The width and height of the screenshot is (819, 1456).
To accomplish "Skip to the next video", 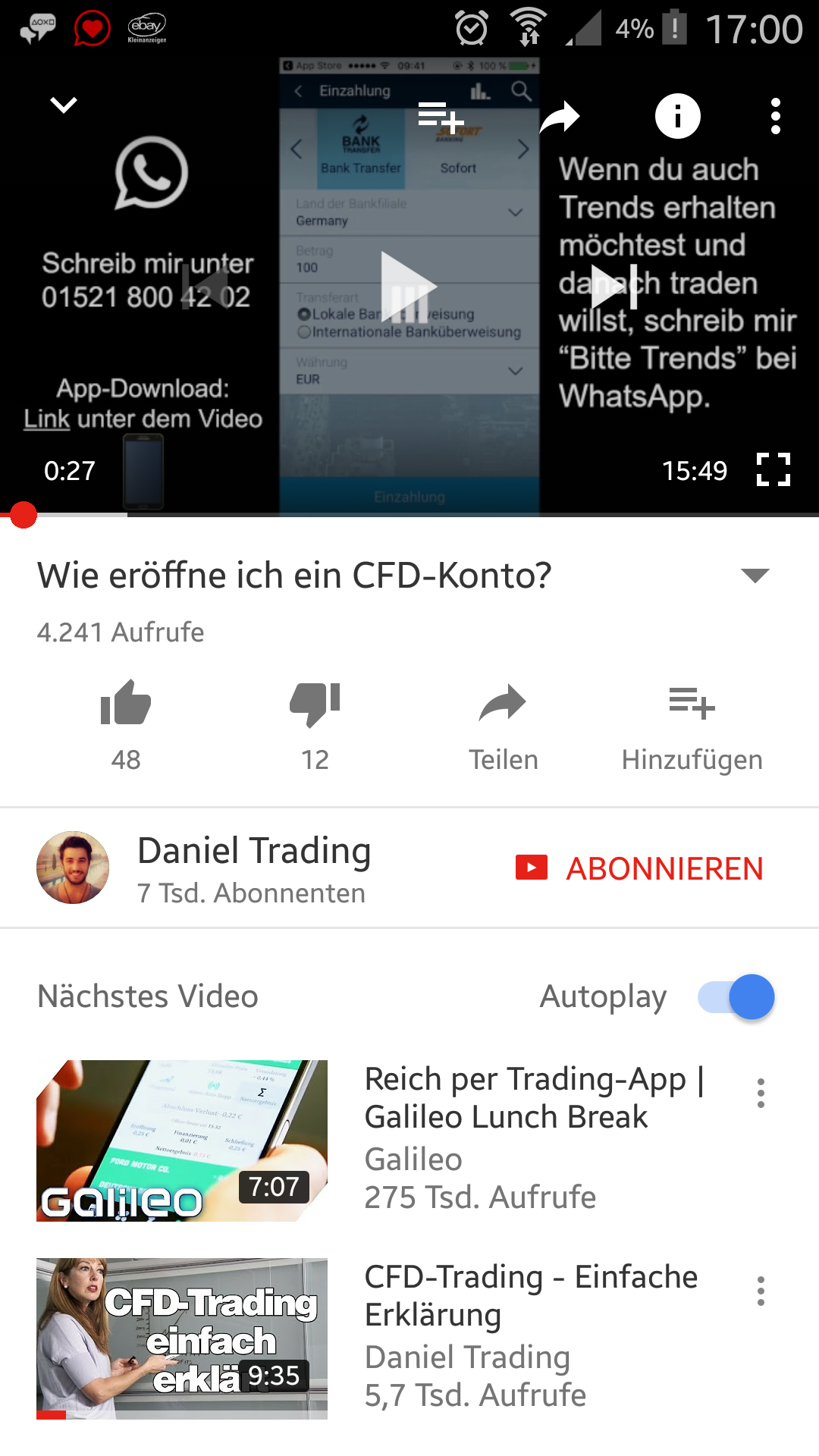I will click(614, 287).
